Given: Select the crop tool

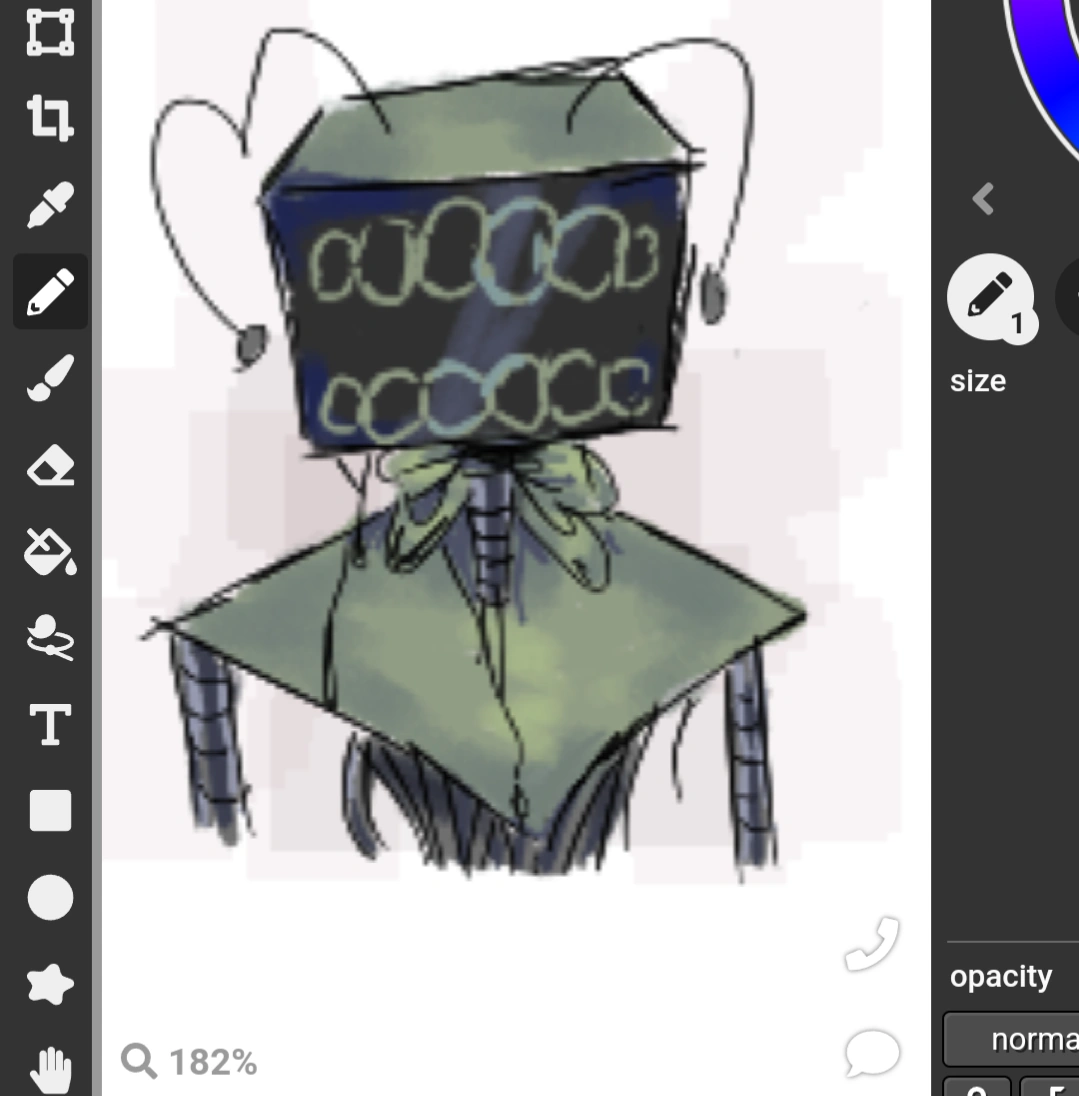Looking at the screenshot, I should point(50,117).
